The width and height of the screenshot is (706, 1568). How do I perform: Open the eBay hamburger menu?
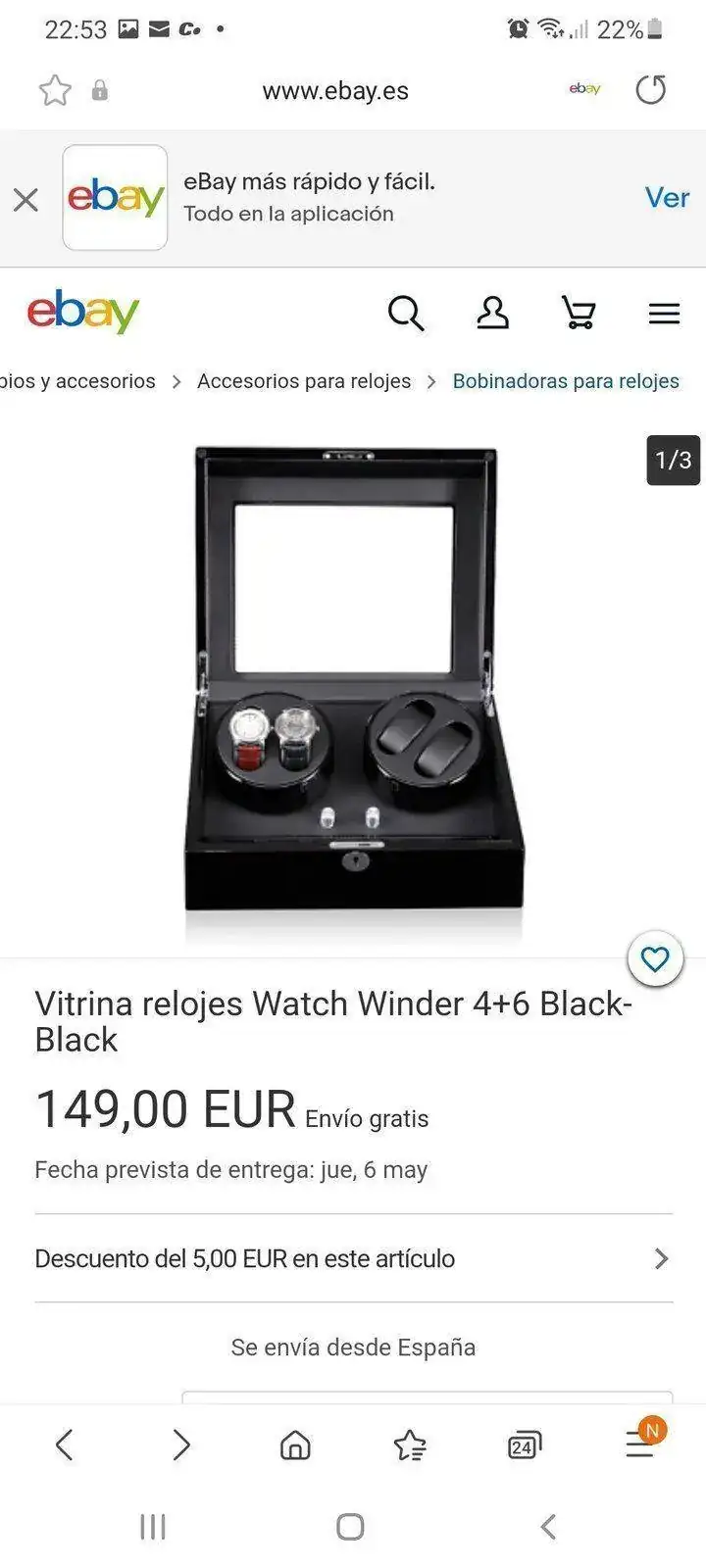664,314
